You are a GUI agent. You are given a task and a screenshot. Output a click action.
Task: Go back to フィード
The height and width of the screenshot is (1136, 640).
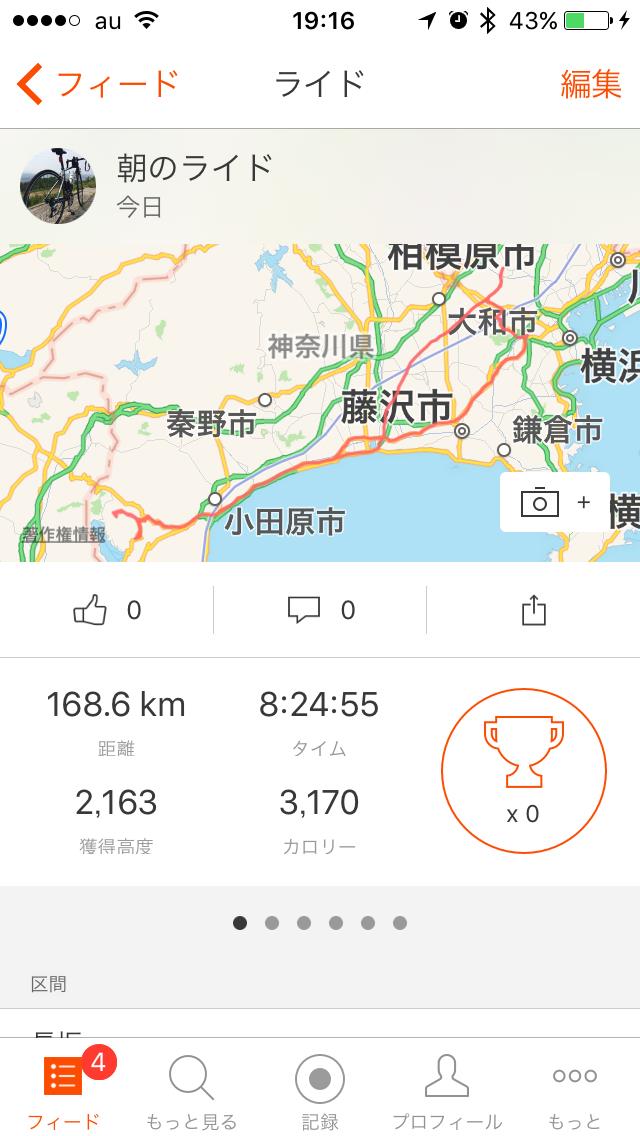click(x=97, y=84)
